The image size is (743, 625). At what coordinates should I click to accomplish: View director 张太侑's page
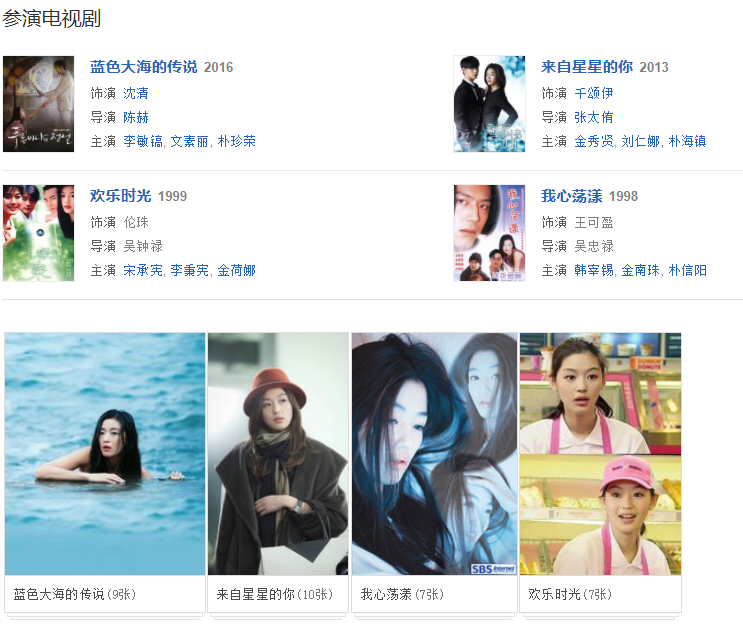(593, 117)
